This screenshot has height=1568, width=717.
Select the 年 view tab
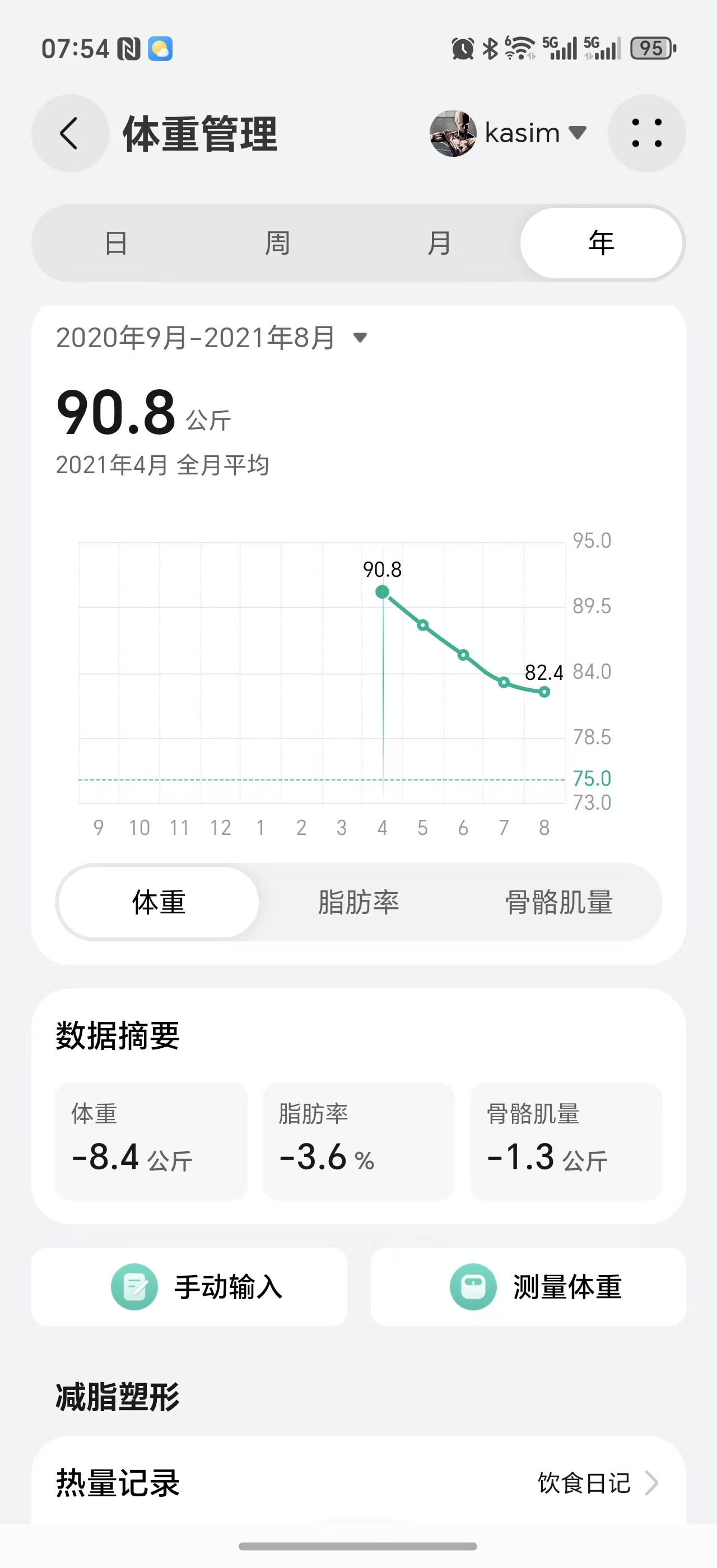coord(600,244)
